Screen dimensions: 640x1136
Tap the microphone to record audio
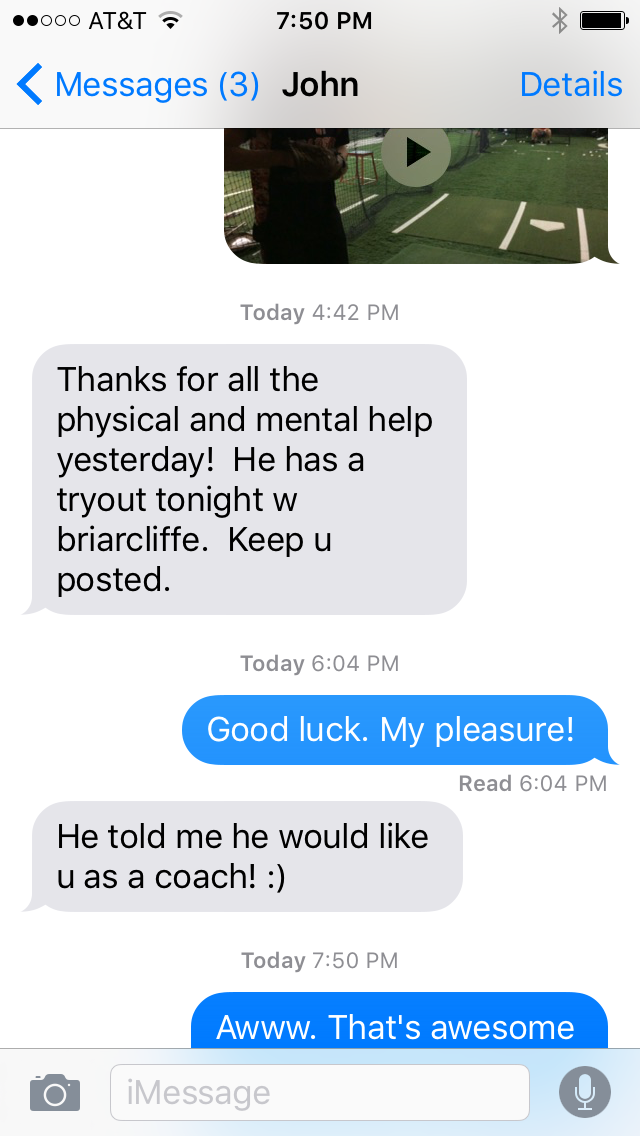(585, 1092)
